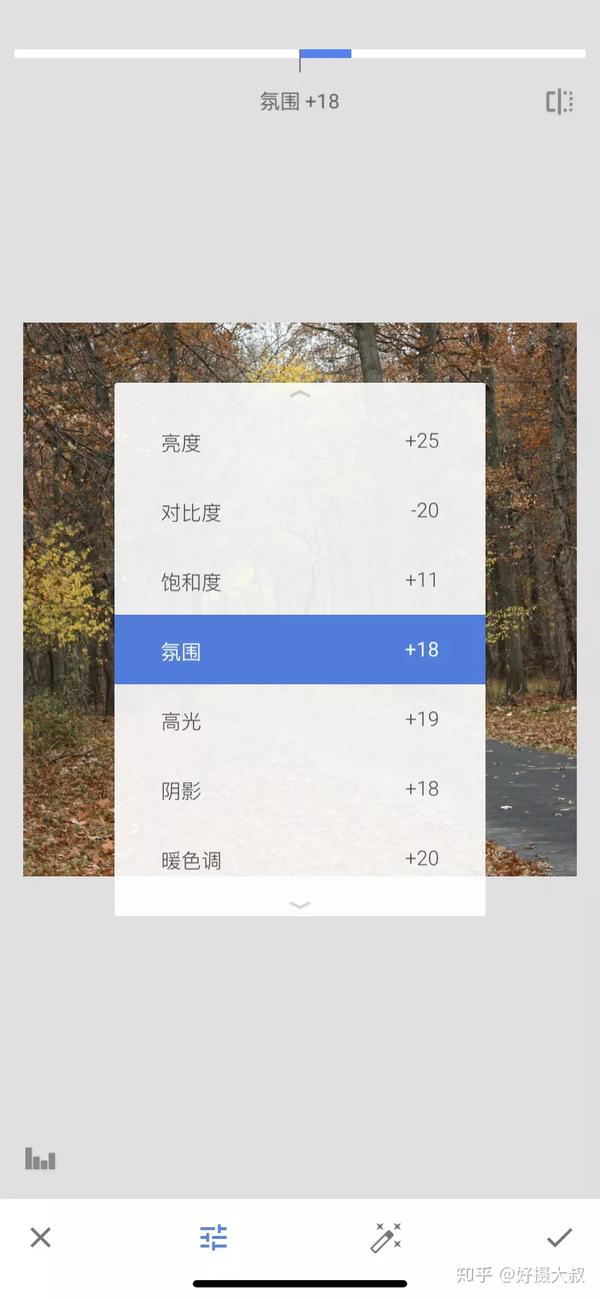Tap the compare before/after icon
Screen dimensions: 600x1299
(559, 101)
